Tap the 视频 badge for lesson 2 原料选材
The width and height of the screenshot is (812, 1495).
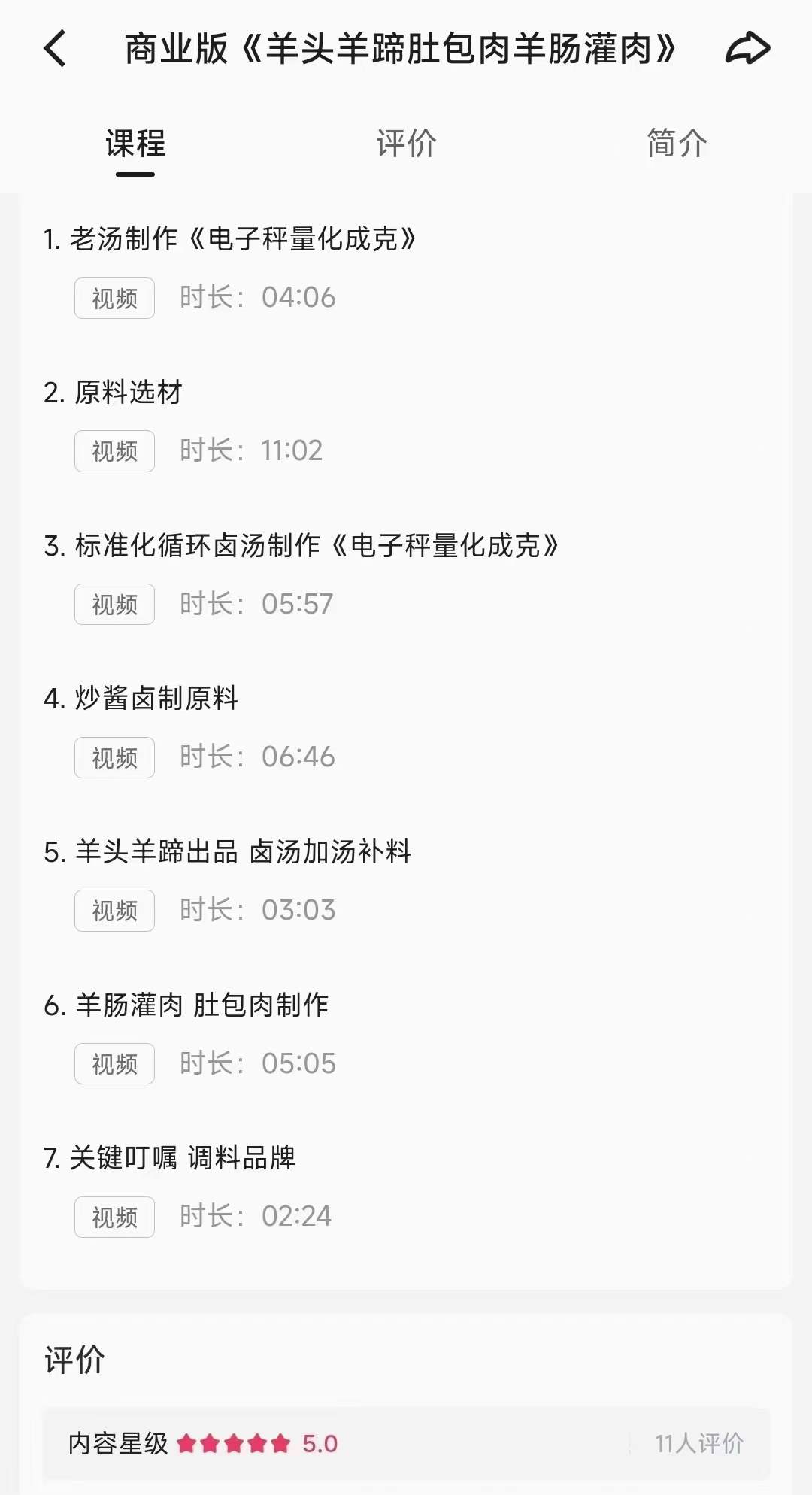click(x=114, y=451)
